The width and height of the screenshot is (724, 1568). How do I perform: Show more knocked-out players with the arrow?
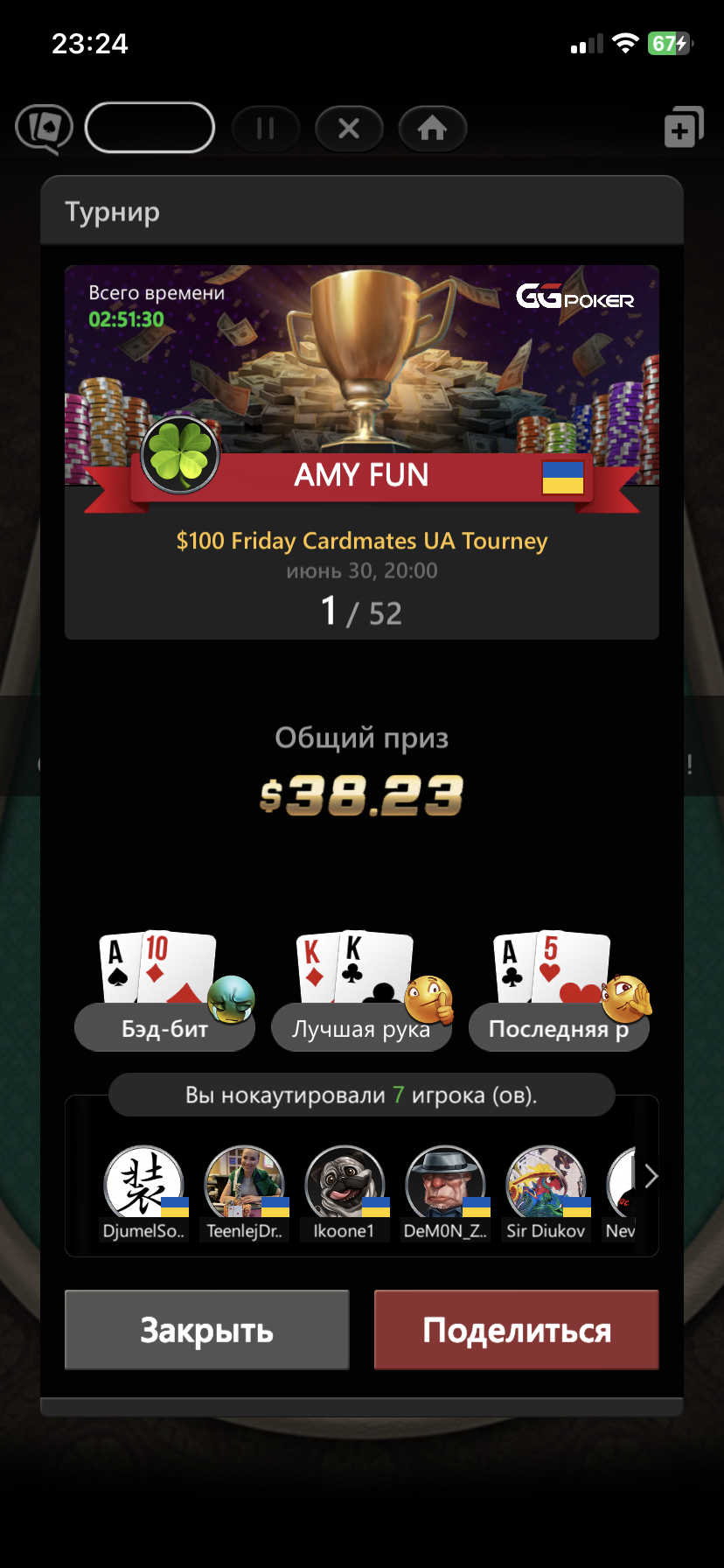click(x=650, y=1177)
